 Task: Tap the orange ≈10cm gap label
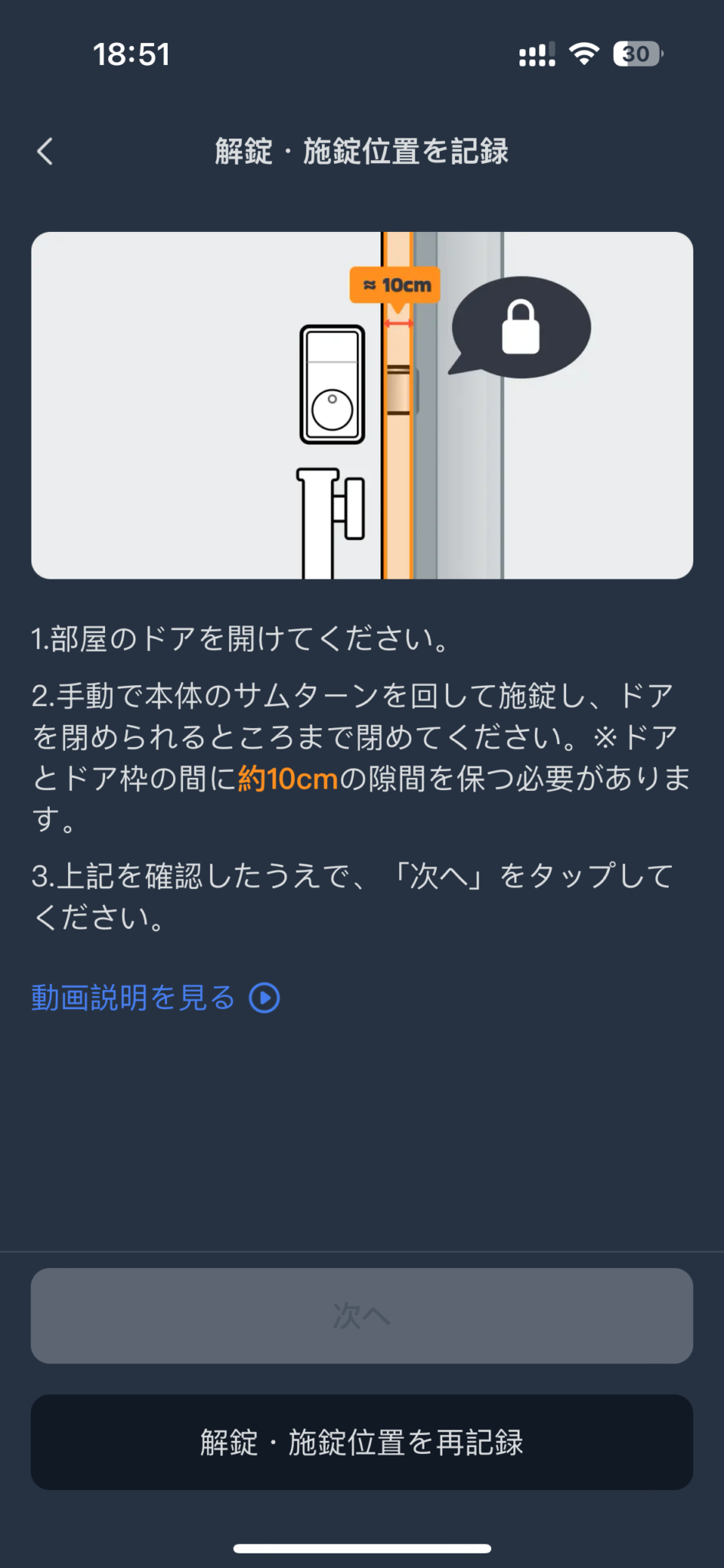coord(395,284)
